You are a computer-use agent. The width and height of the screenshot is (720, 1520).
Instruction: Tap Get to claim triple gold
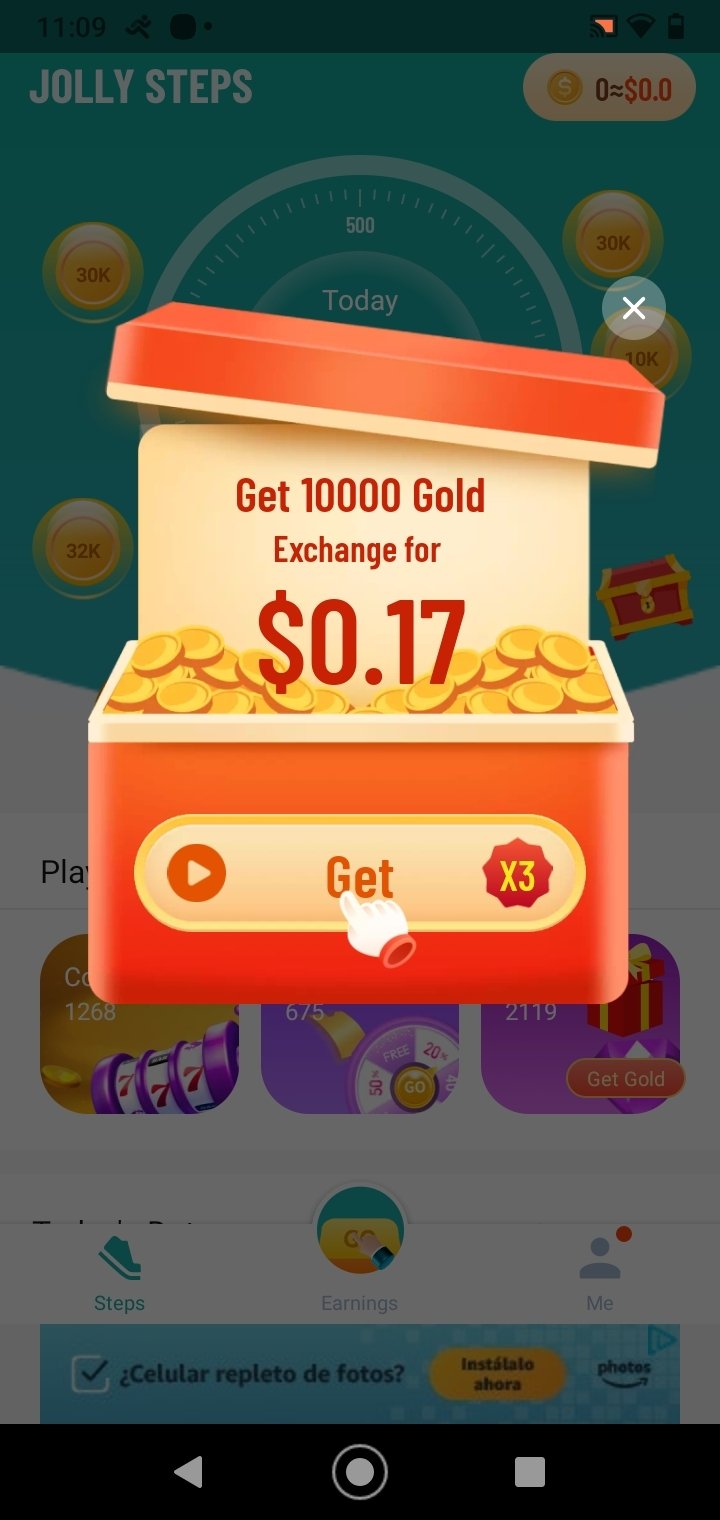click(x=360, y=875)
